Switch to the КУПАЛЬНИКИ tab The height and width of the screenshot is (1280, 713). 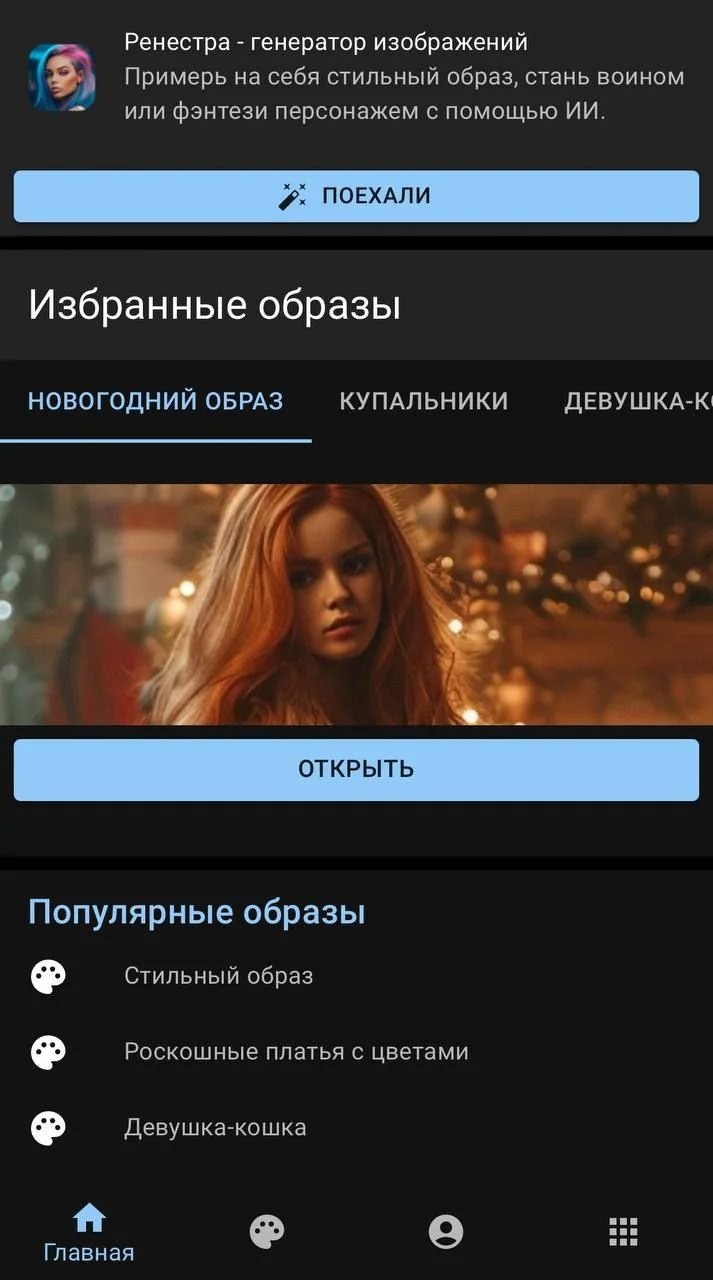424,401
